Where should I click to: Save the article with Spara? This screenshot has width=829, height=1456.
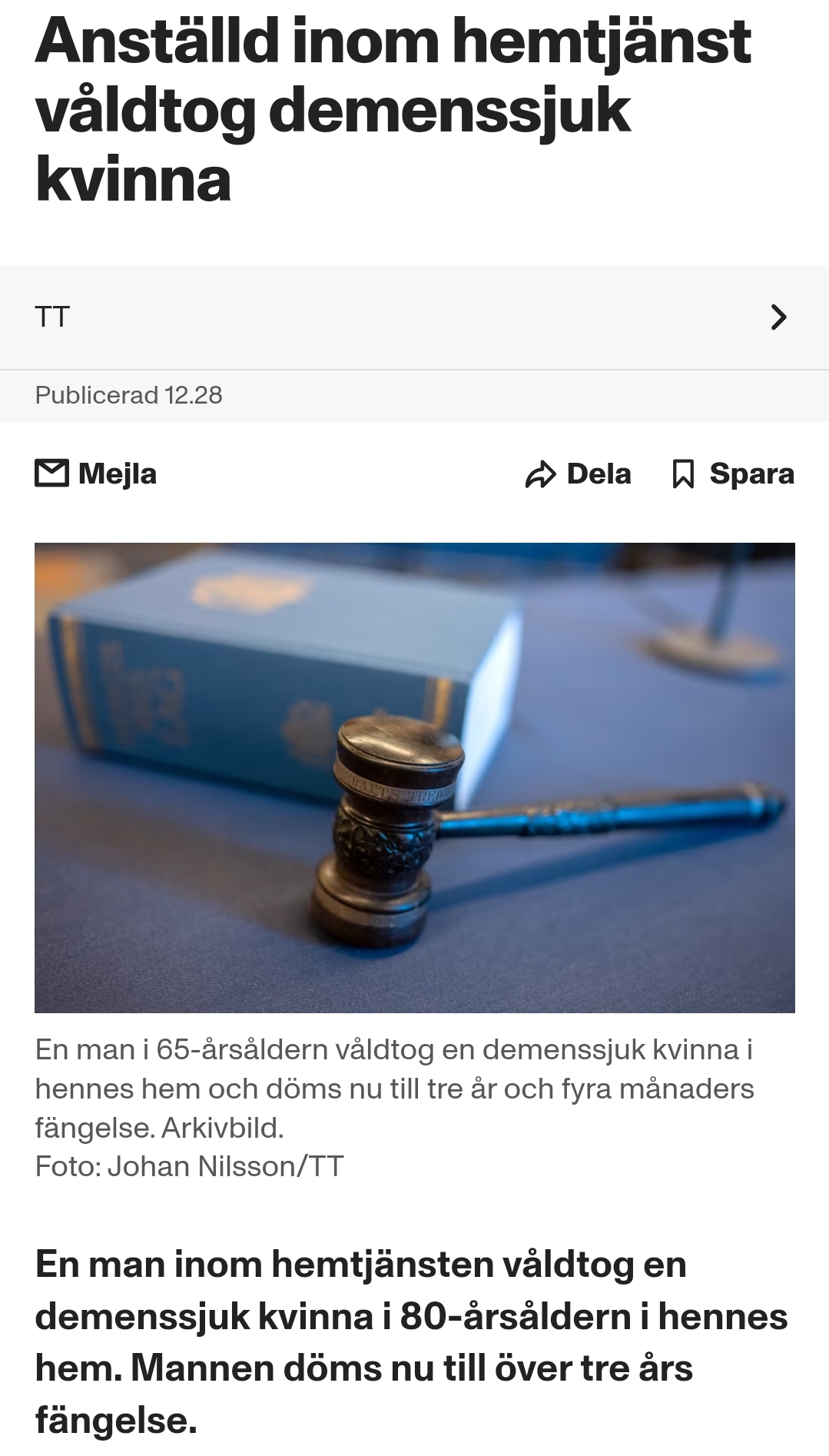(x=733, y=474)
